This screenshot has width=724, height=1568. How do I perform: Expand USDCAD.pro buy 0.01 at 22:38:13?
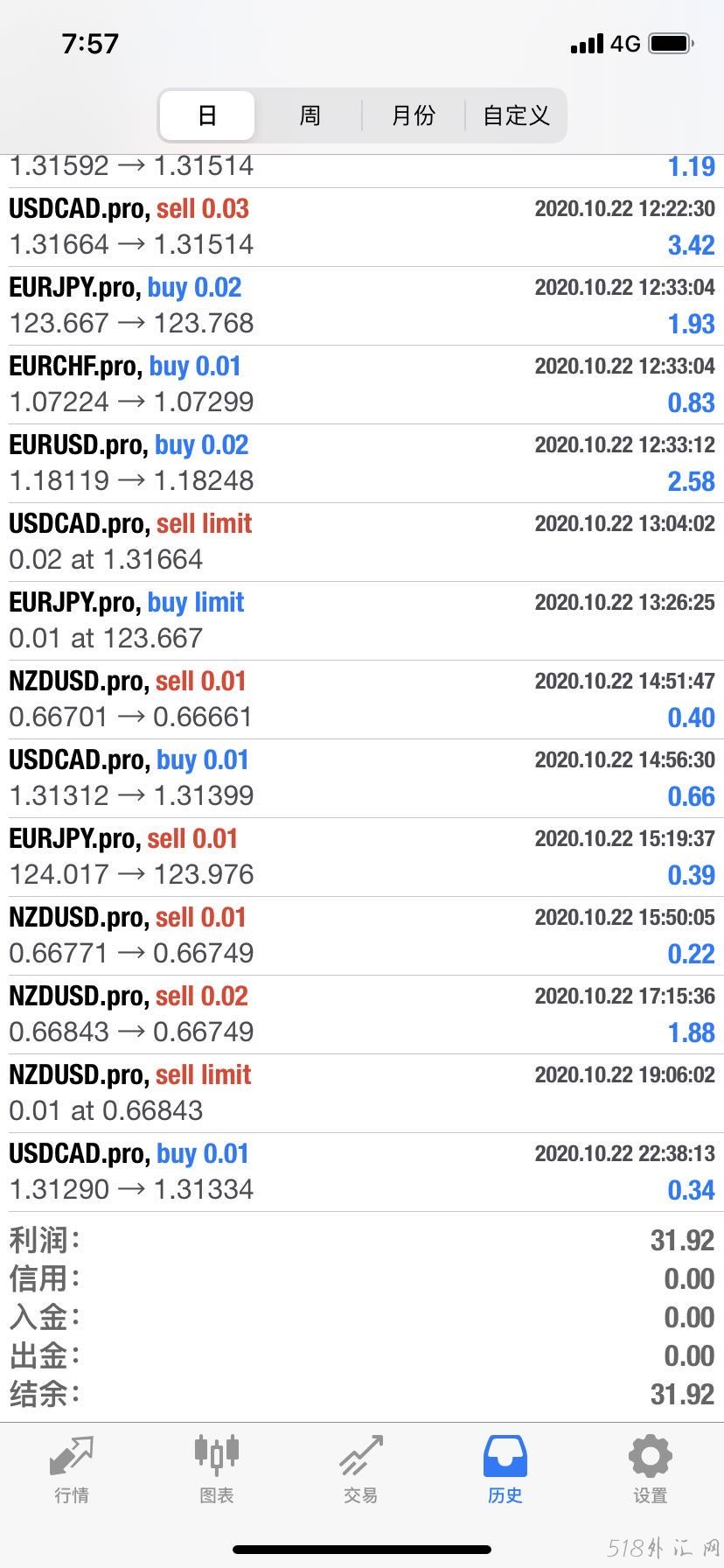[362, 1172]
